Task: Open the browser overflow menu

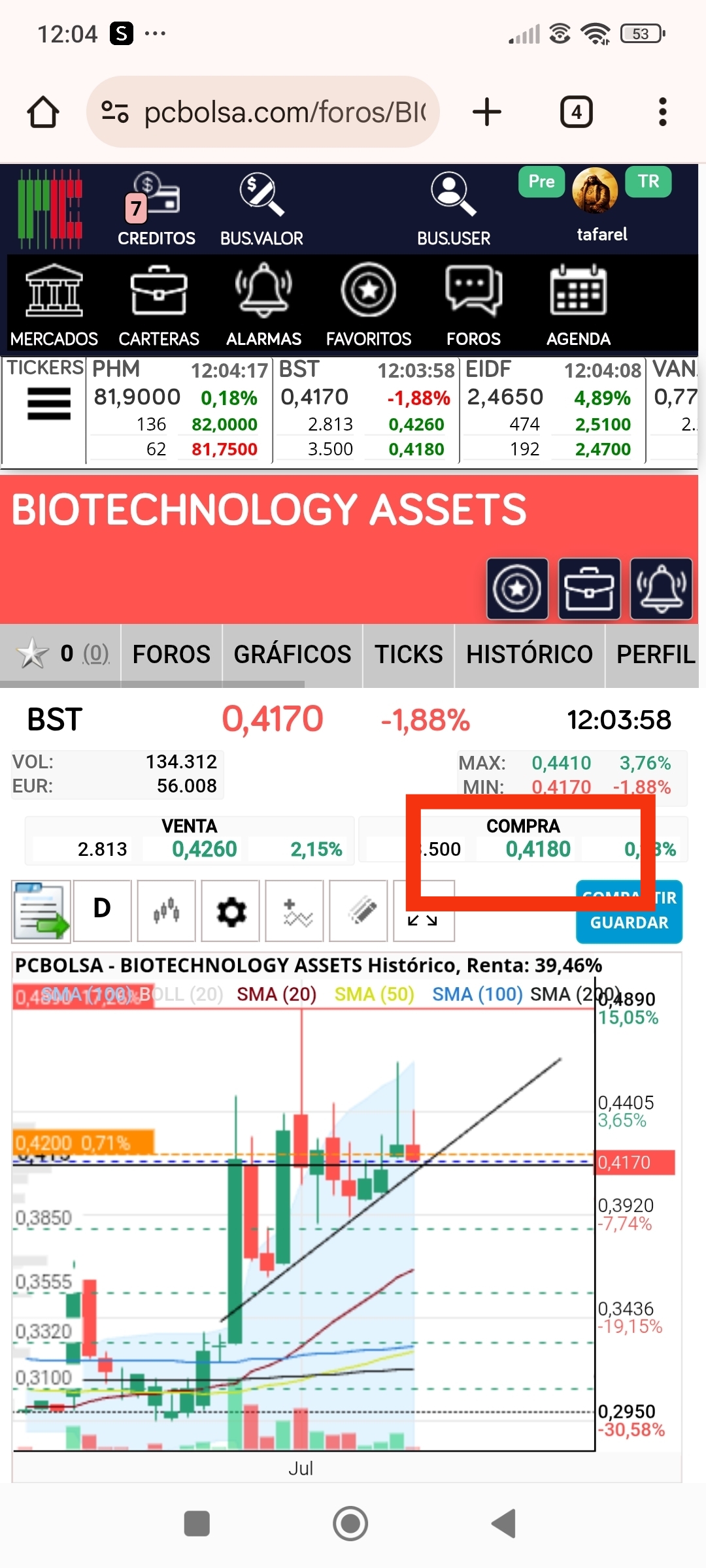Action: 662,112
